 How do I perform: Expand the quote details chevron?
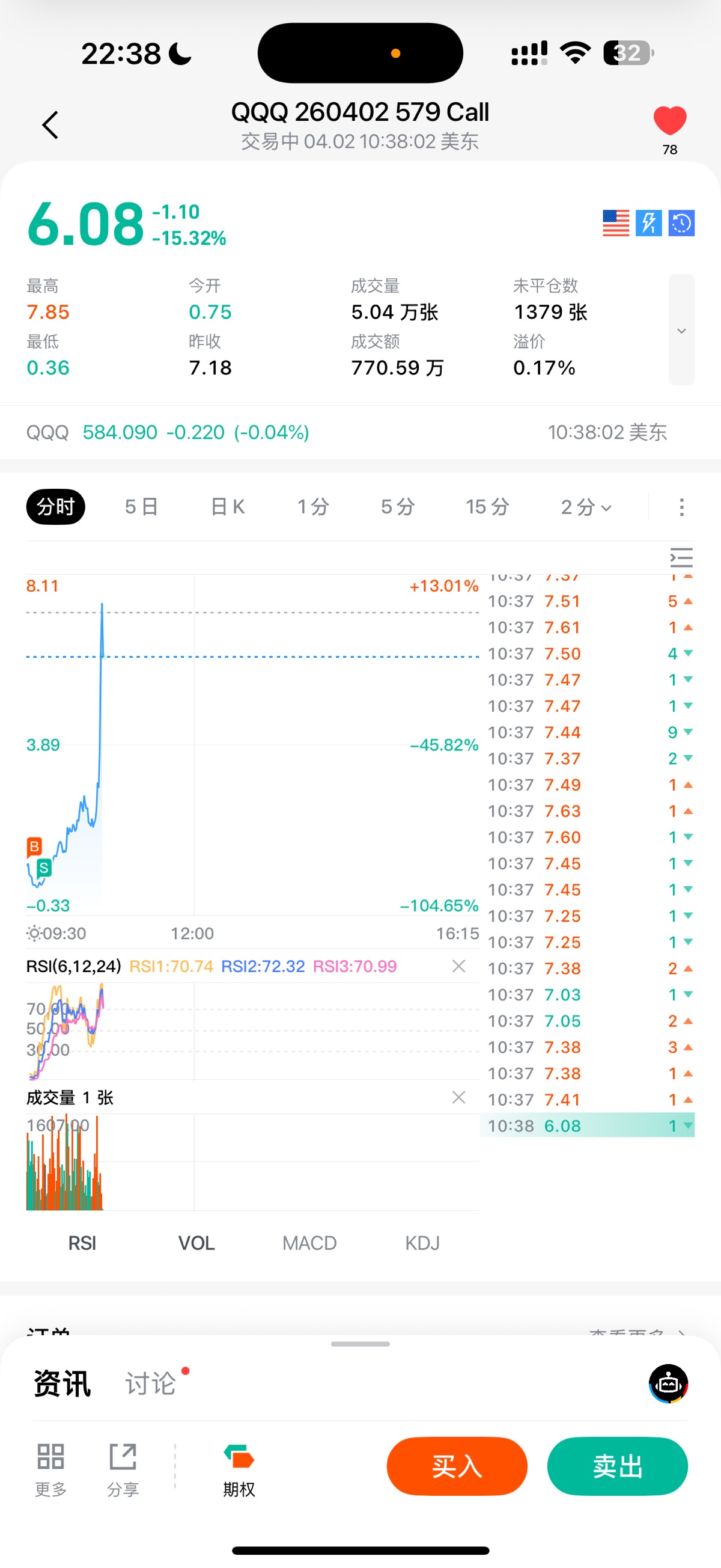click(681, 330)
